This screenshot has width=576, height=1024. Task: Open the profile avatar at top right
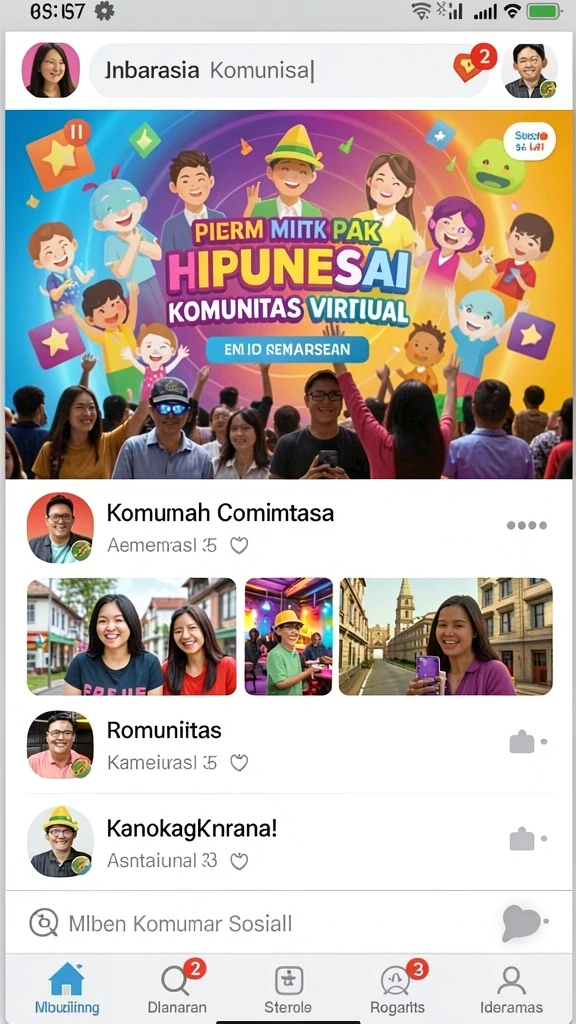click(x=530, y=71)
